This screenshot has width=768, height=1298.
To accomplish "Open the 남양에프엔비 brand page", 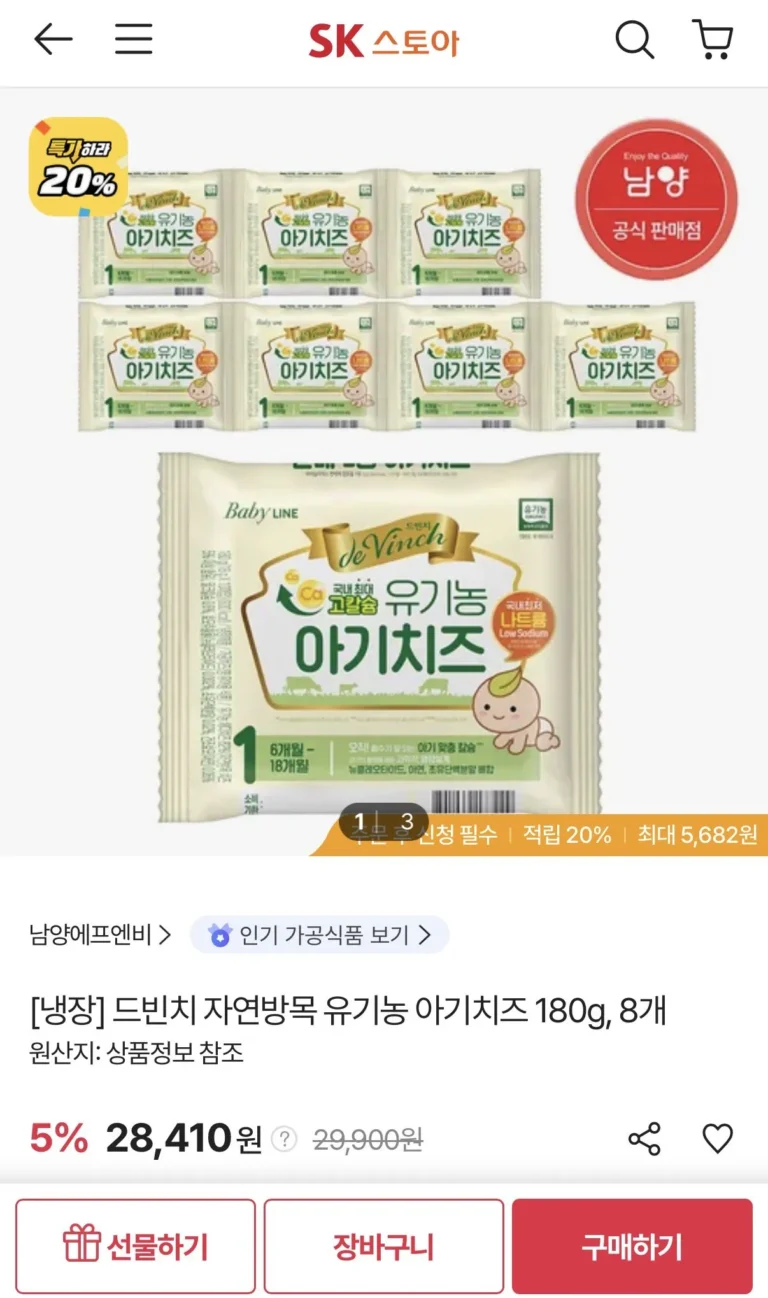I will (100, 935).
